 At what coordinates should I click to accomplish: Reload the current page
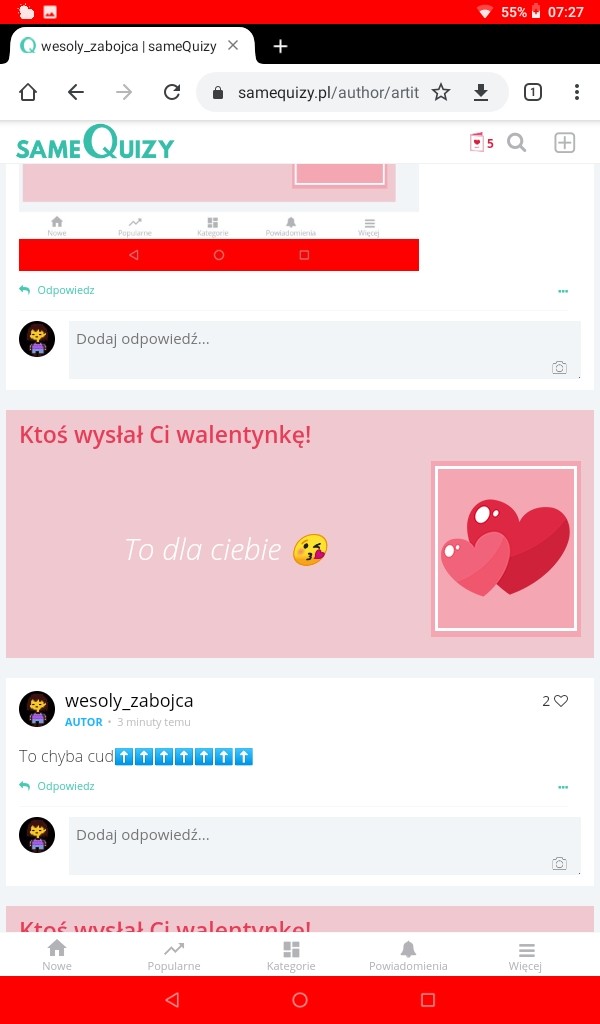[172, 92]
